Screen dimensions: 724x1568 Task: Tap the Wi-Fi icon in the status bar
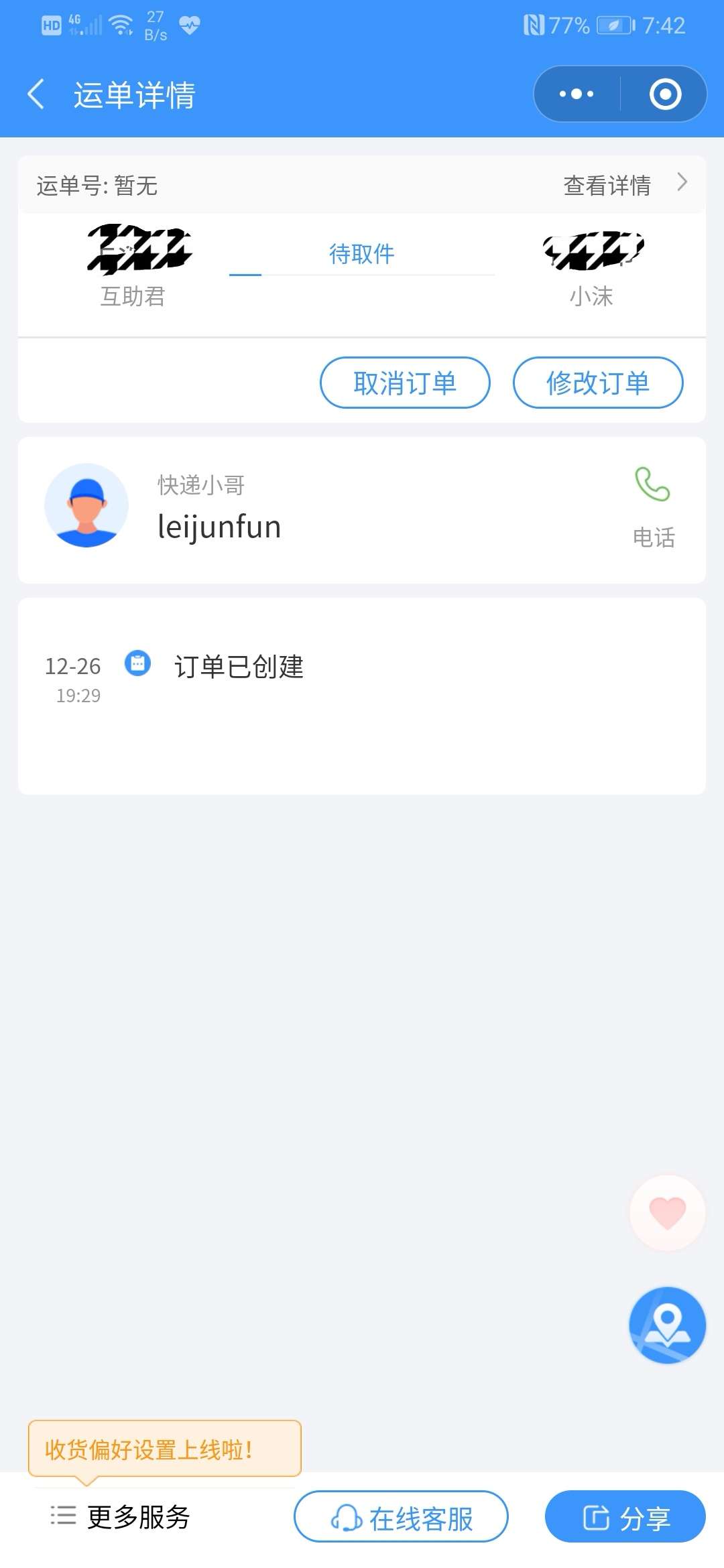click(121, 24)
